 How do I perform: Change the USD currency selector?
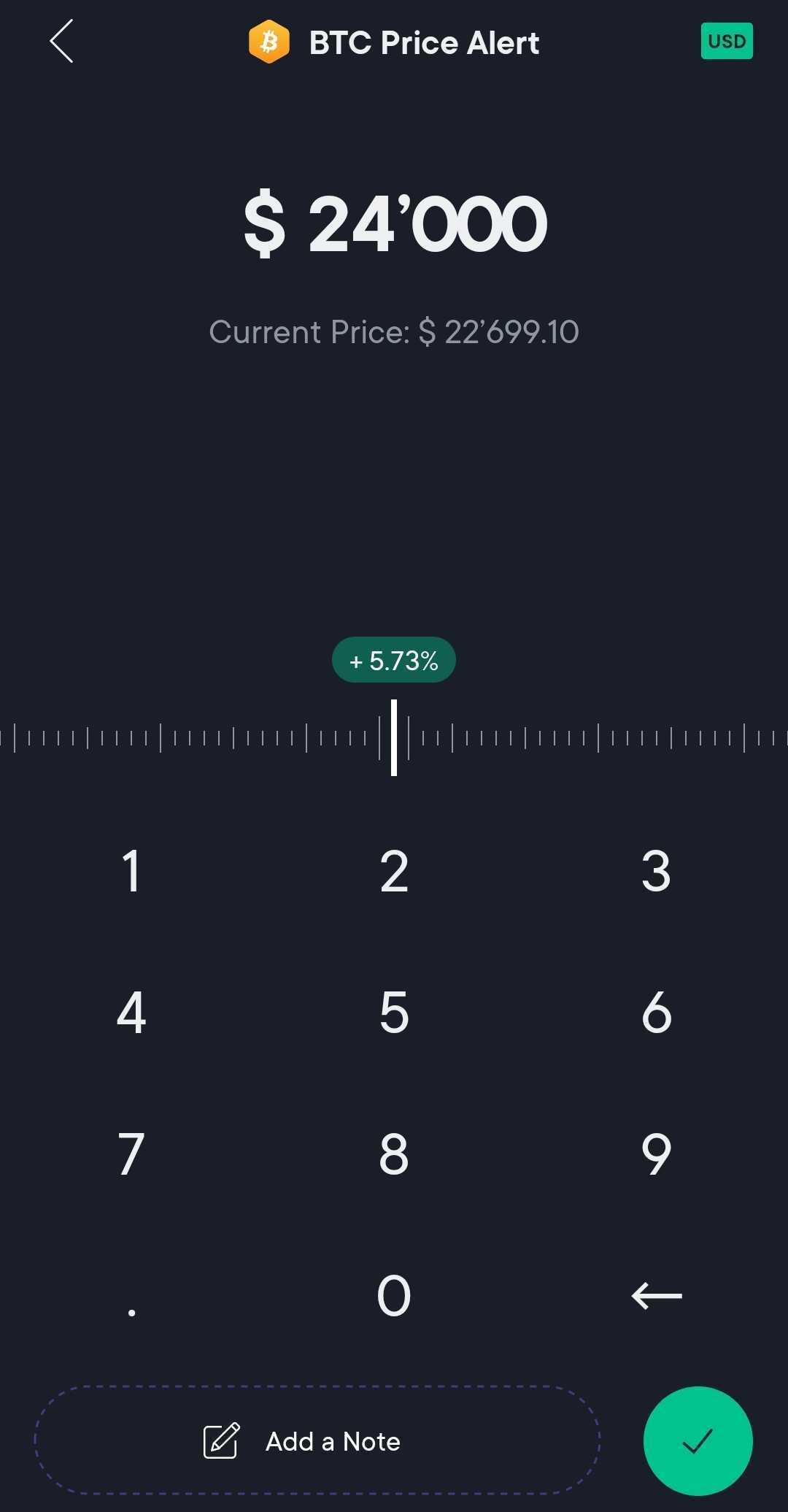click(726, 42)
